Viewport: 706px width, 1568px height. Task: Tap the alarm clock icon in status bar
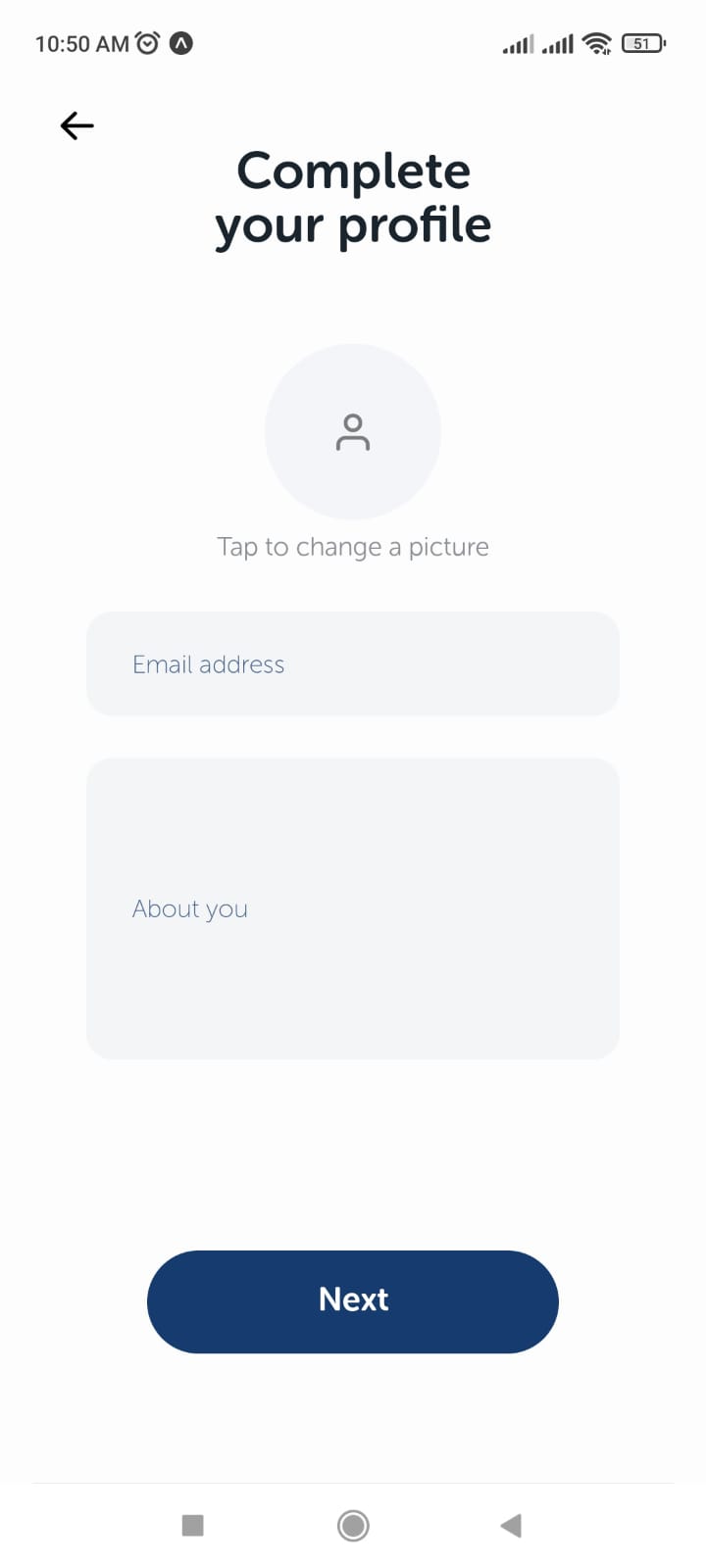tap(147, 42)
